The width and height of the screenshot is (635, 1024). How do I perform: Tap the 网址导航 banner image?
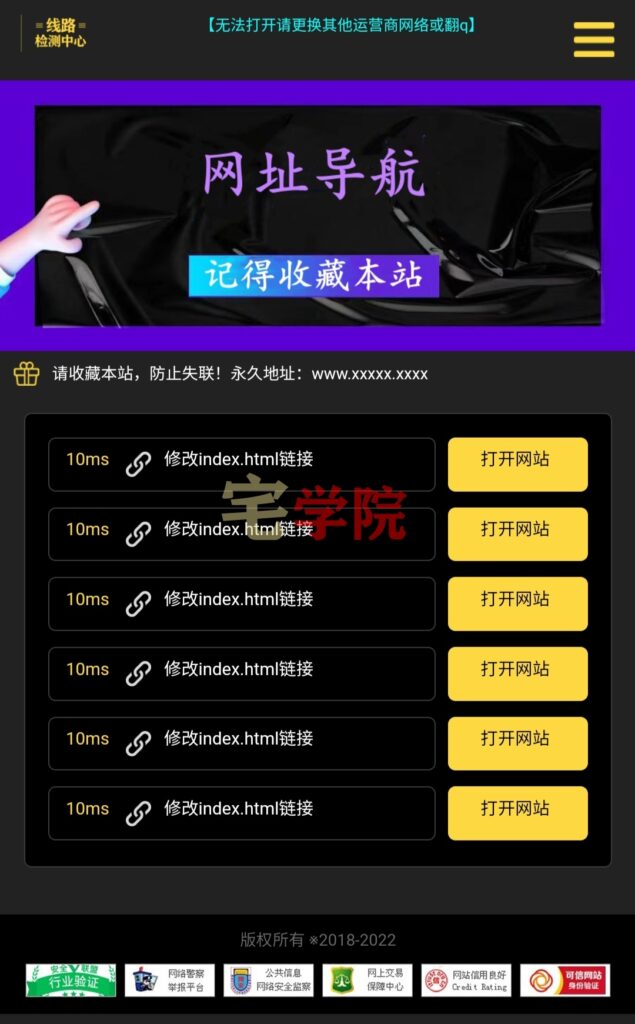tap(318, 216)
